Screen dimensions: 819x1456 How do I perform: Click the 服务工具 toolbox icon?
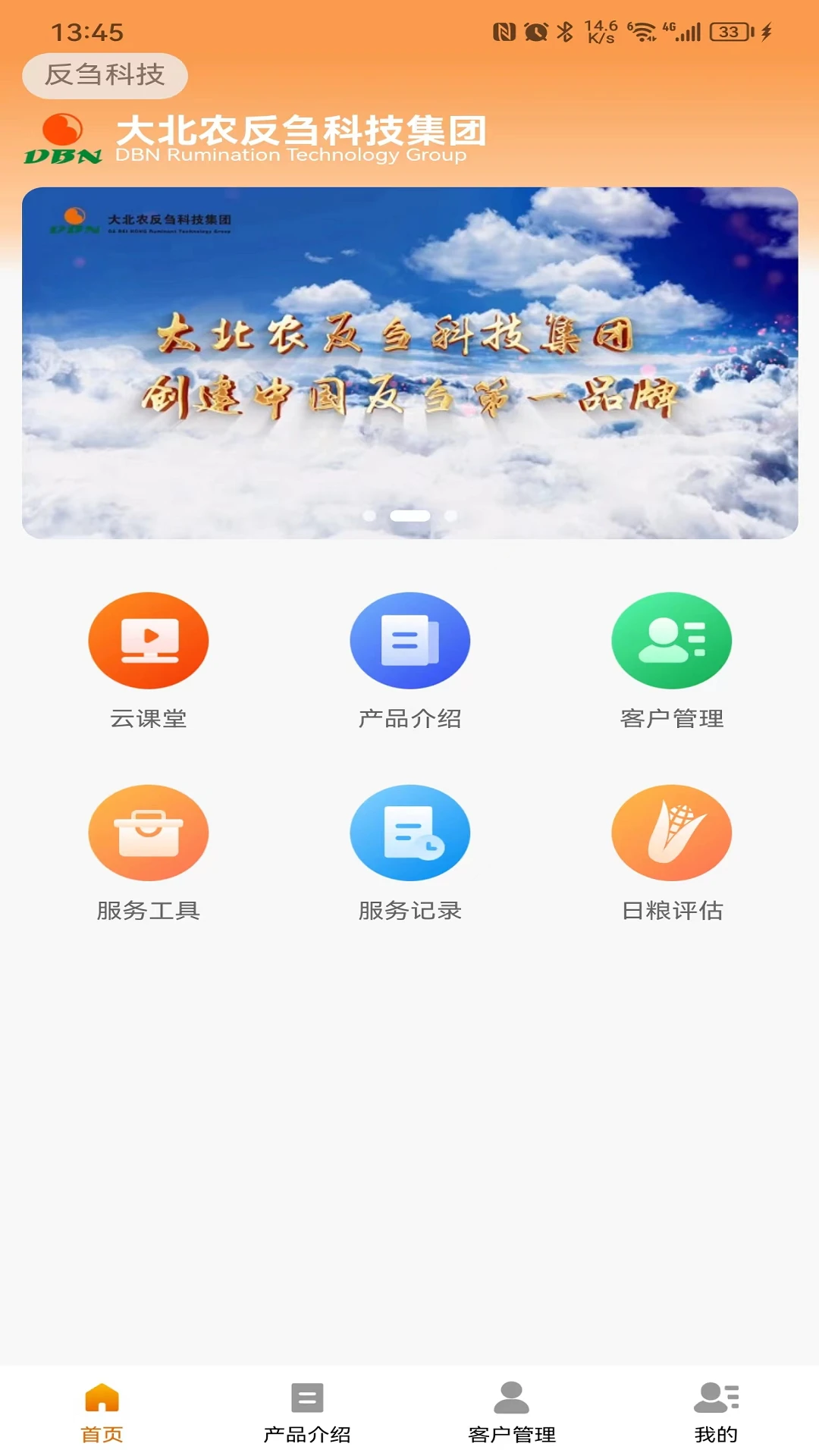pyautogui.click(x=149, y=832)
